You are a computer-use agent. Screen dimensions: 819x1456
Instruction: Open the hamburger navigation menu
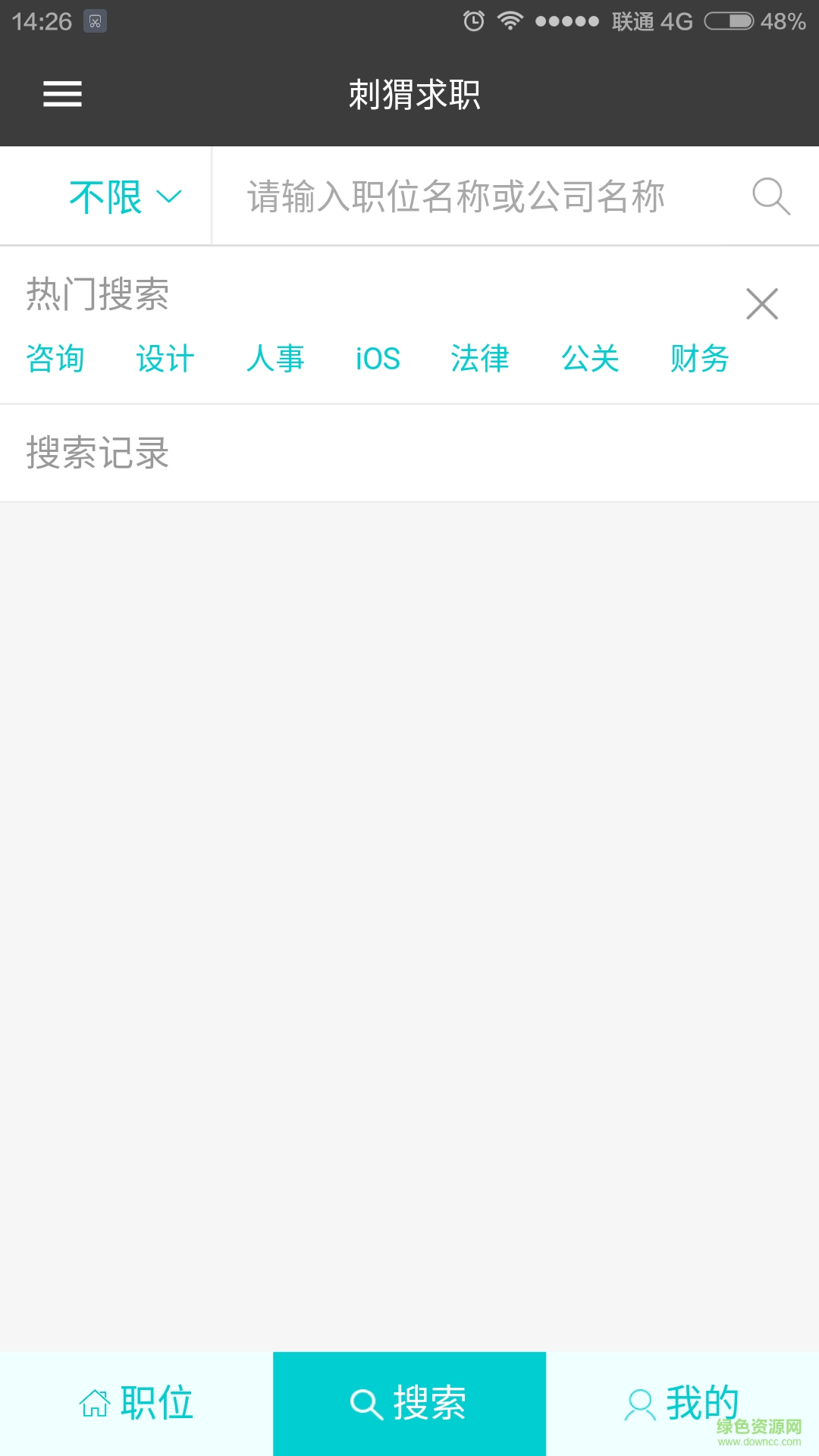(62, 95)
